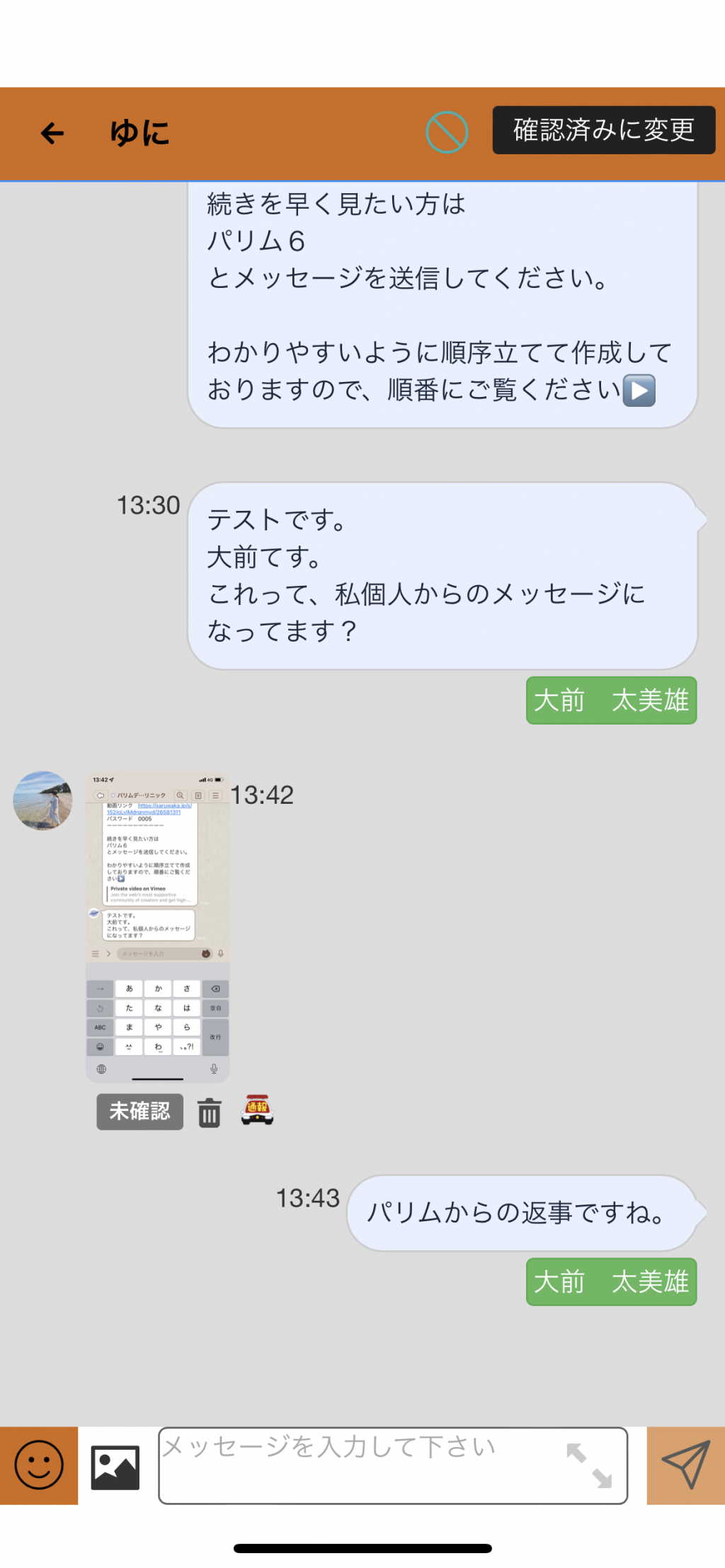725x1568 pixels.
Task: Go back using the arrow icon
Action: coord(53,133)
